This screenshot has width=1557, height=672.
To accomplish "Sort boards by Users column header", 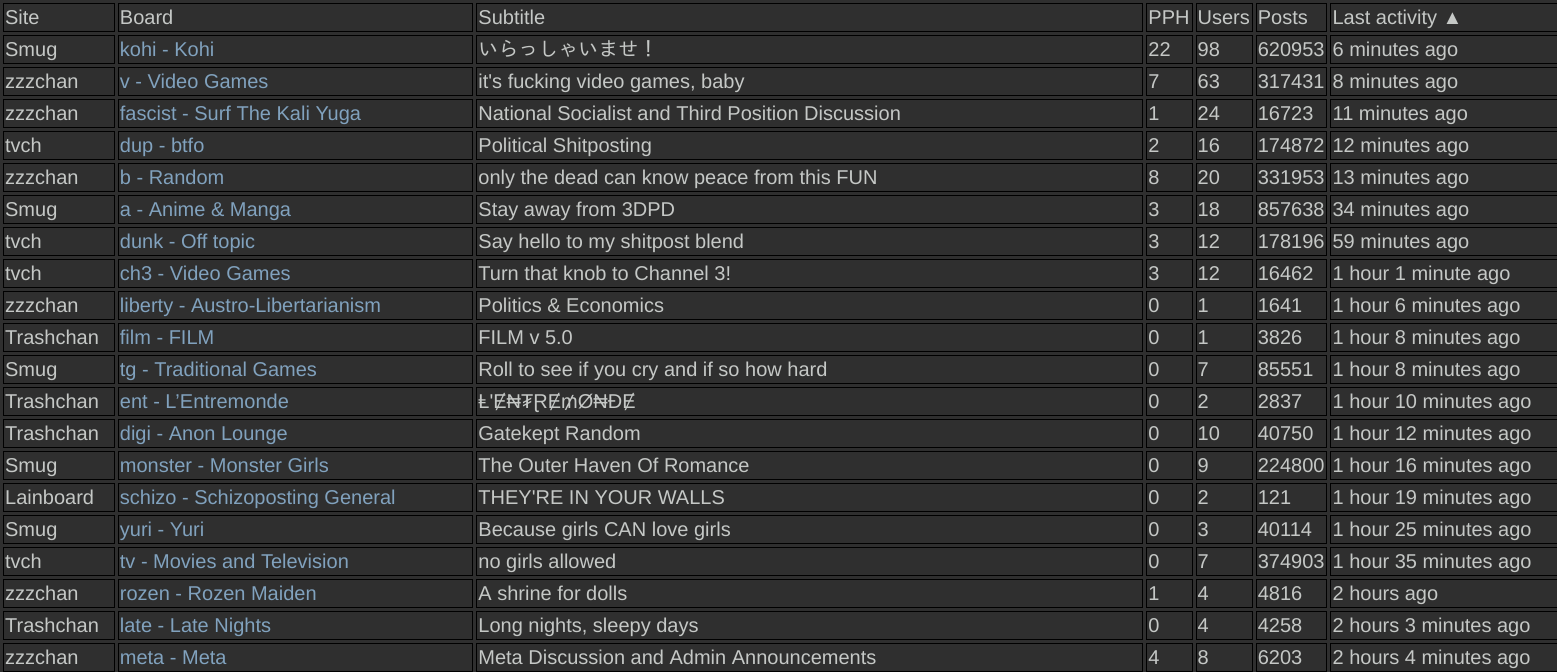I will tap(1224, 17).
